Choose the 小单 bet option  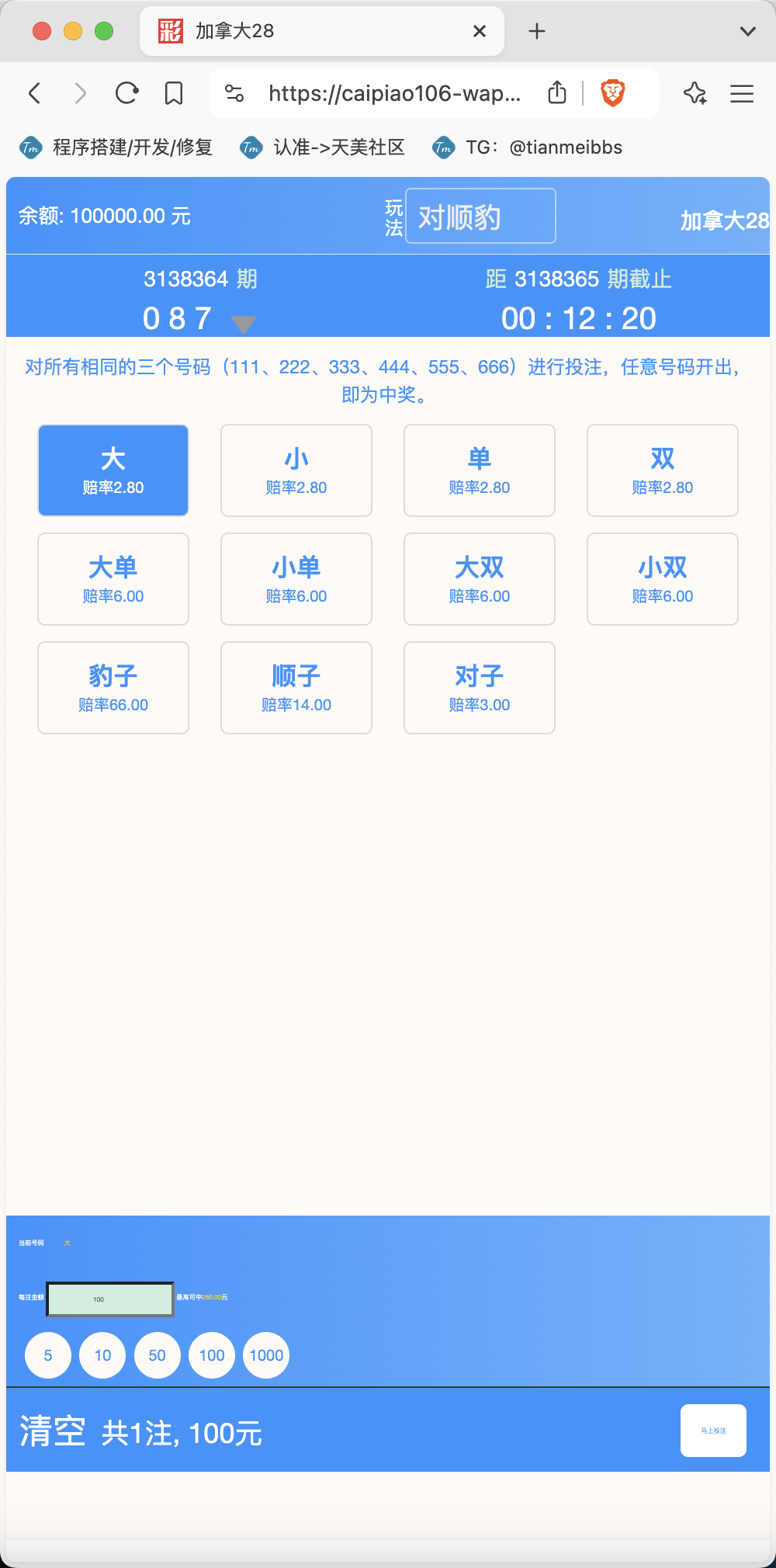coord(296,579)
